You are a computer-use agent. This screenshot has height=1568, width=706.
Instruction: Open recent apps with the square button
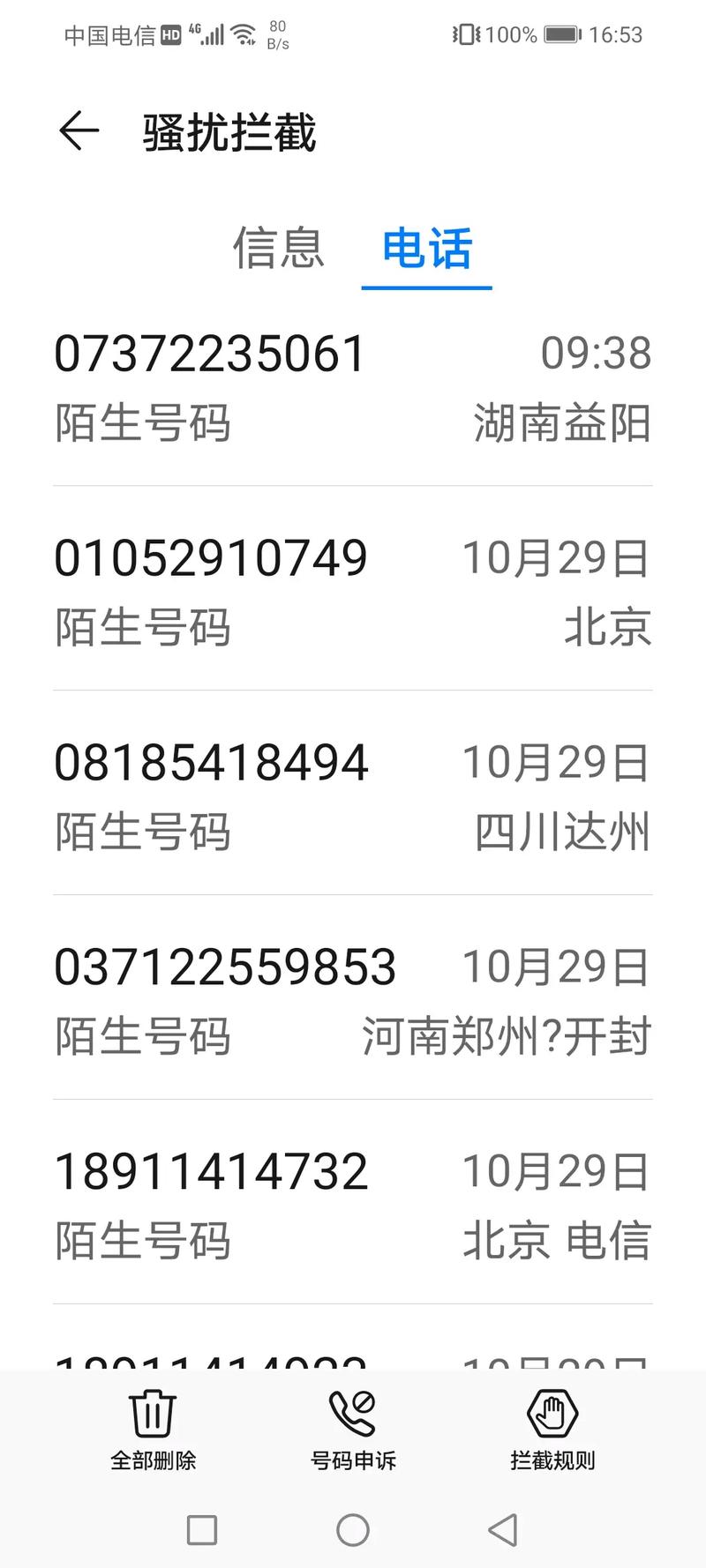click(202, 1529)
